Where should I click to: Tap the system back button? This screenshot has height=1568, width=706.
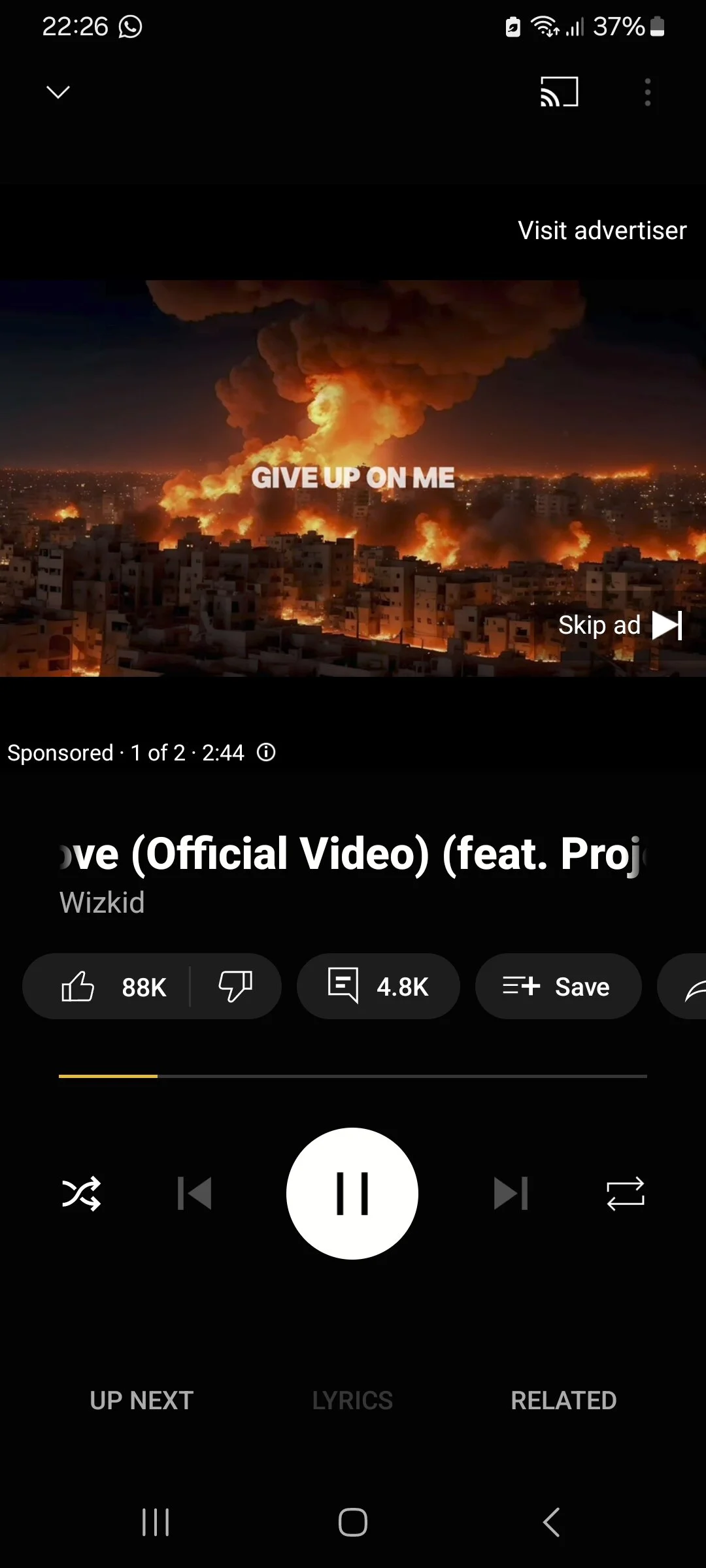pos(551,1522)
